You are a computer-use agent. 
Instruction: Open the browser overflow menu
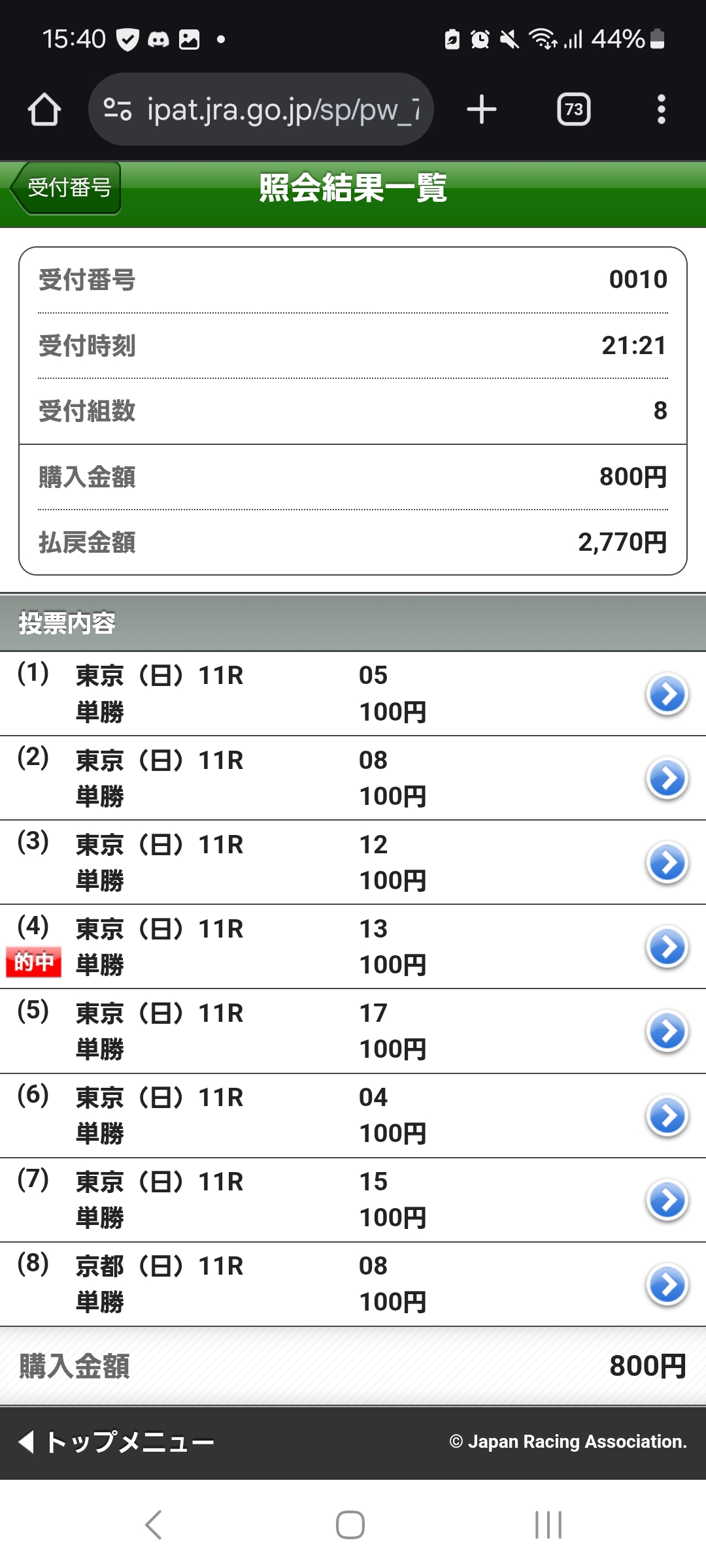[x=661, y=109]
